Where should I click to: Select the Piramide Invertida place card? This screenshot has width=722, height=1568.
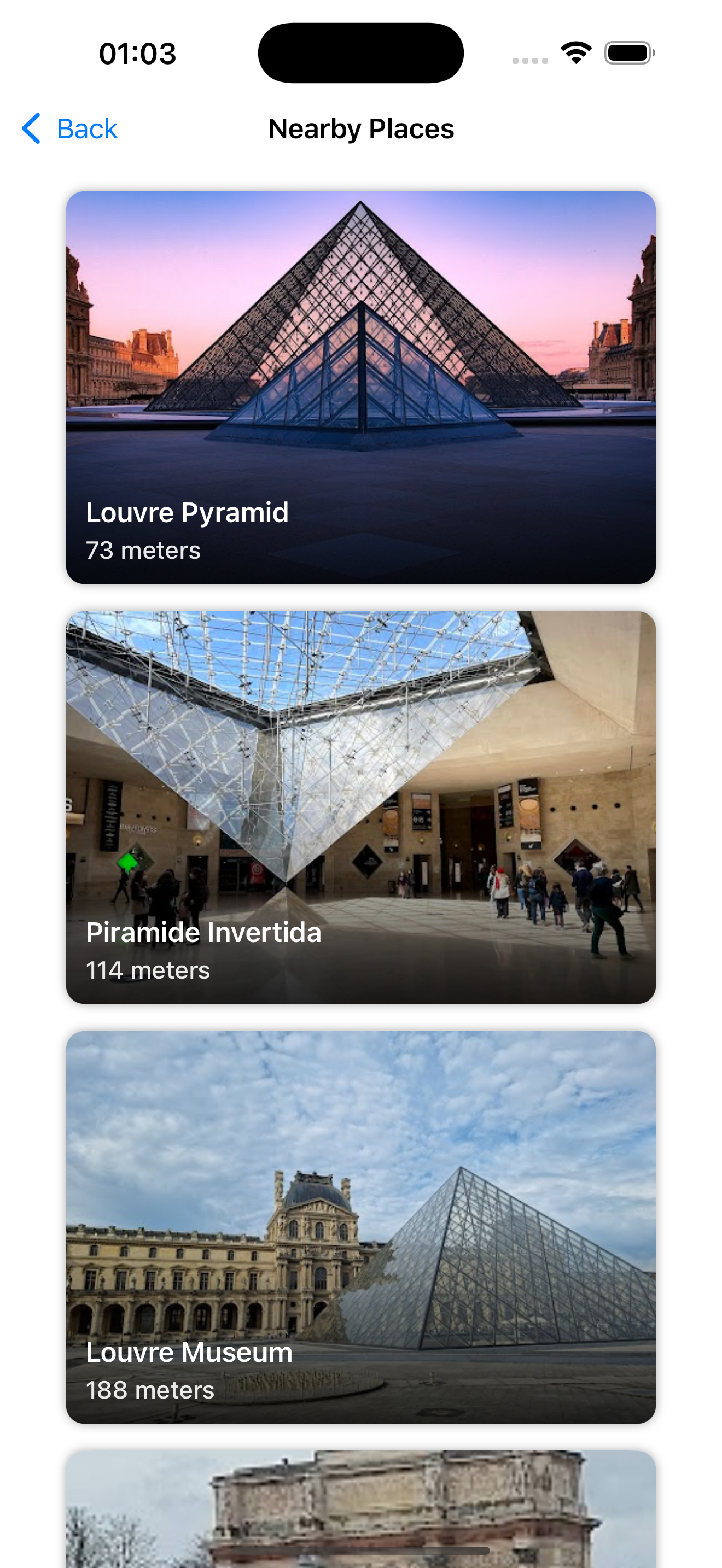tap(360, 807)
